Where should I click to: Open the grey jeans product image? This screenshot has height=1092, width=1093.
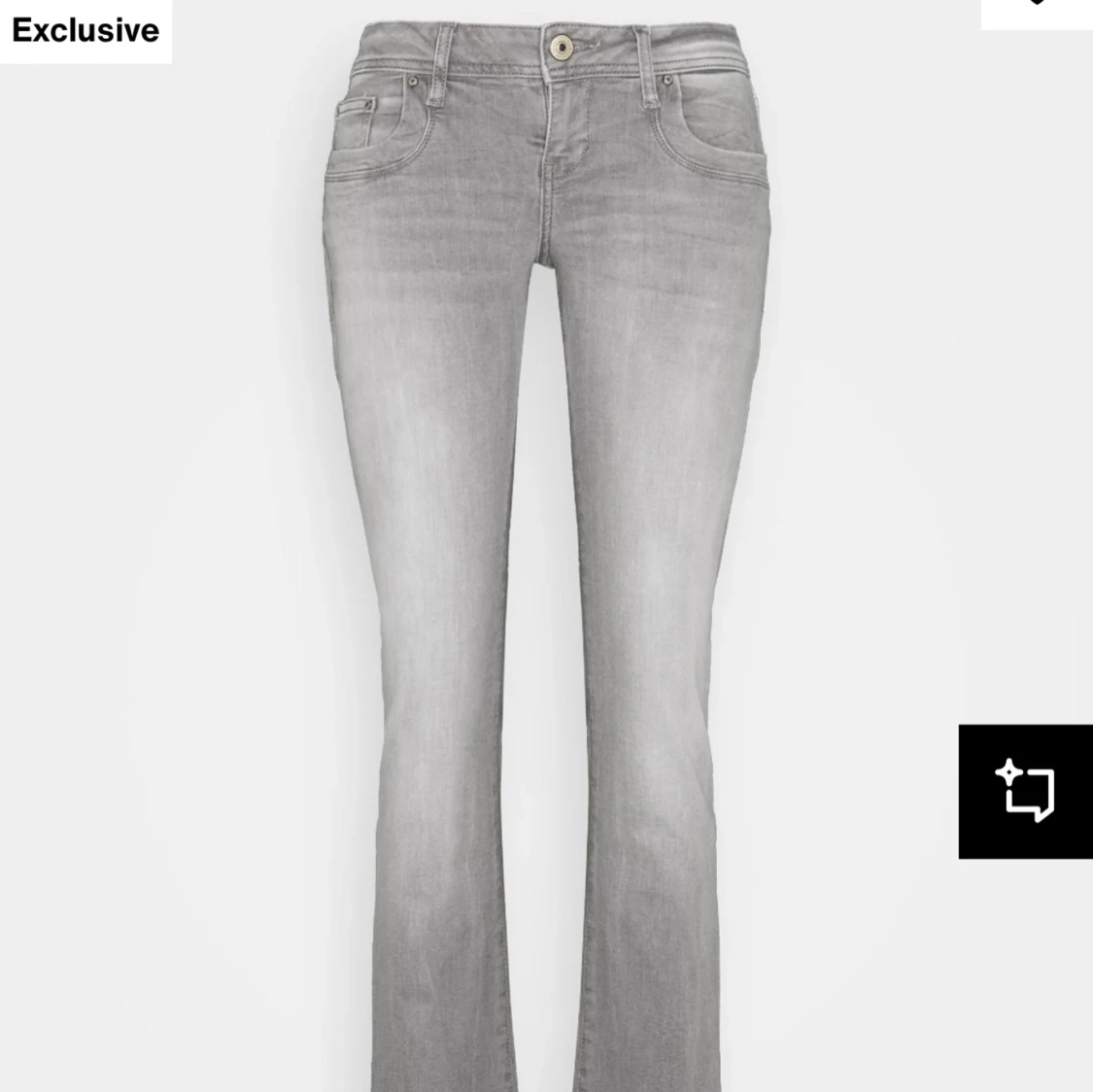(x=544, y=544)
